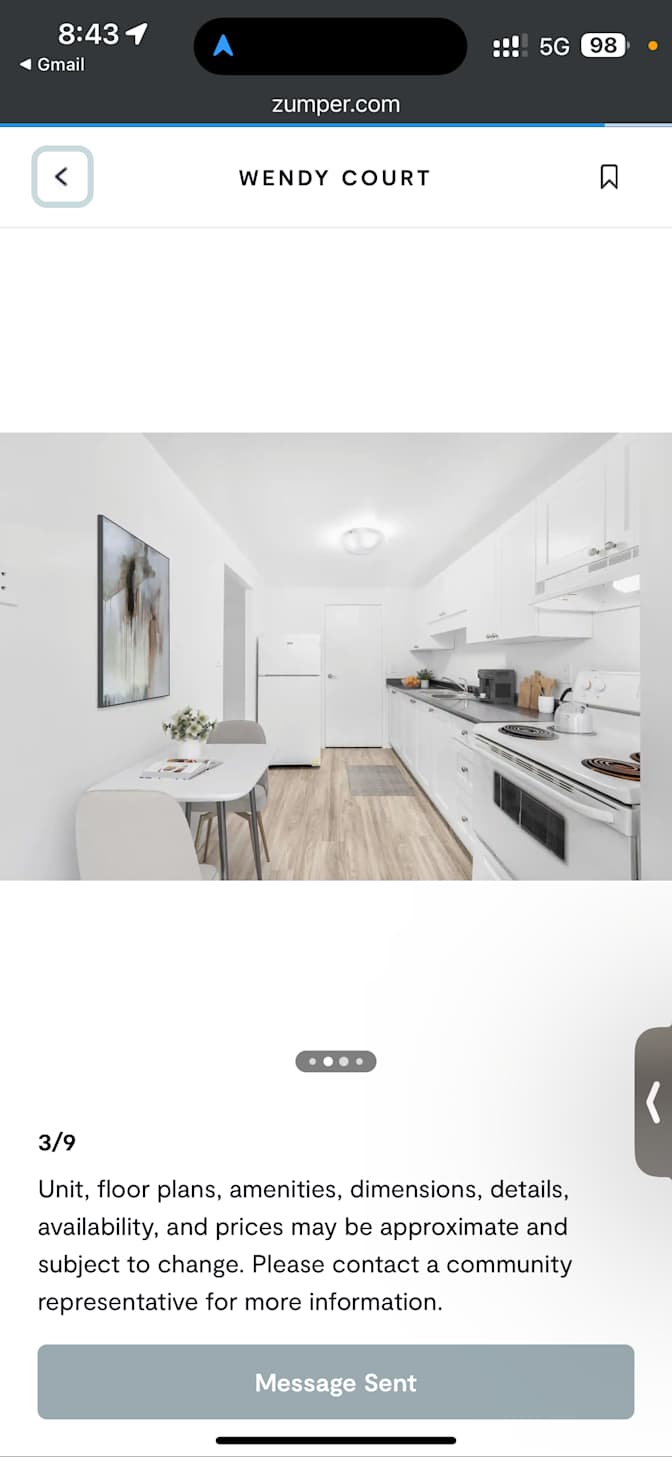Return to Gmail via status bar link
672x1457 pixels.
coord(52,64)
